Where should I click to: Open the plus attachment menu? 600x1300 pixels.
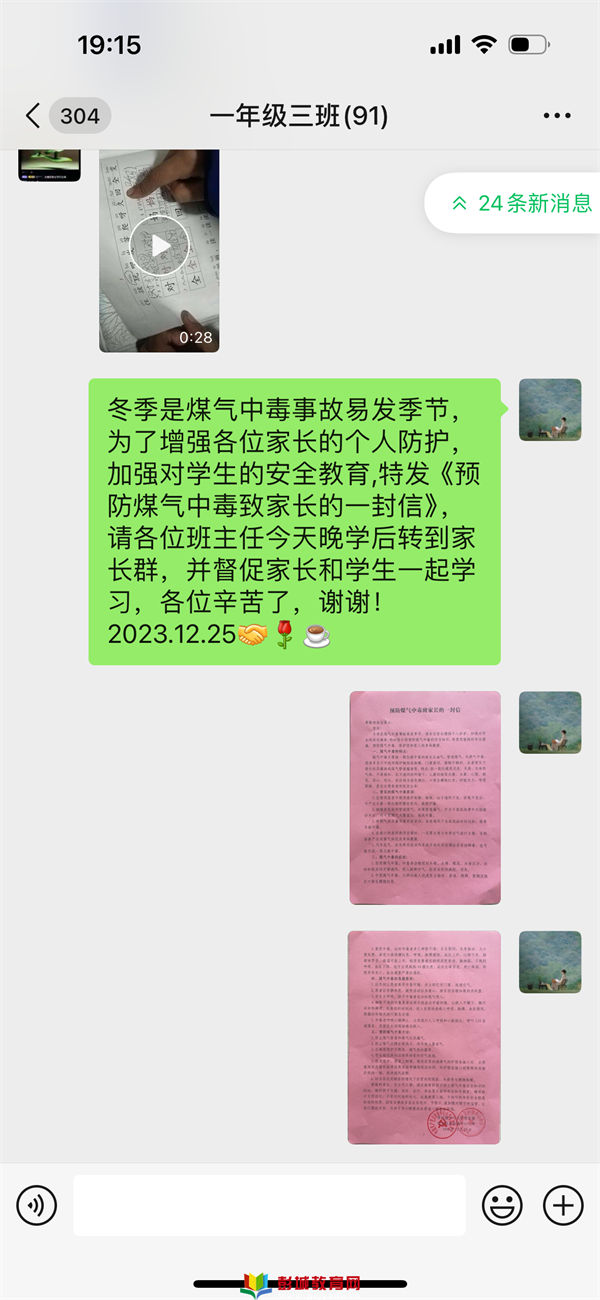563,1205
